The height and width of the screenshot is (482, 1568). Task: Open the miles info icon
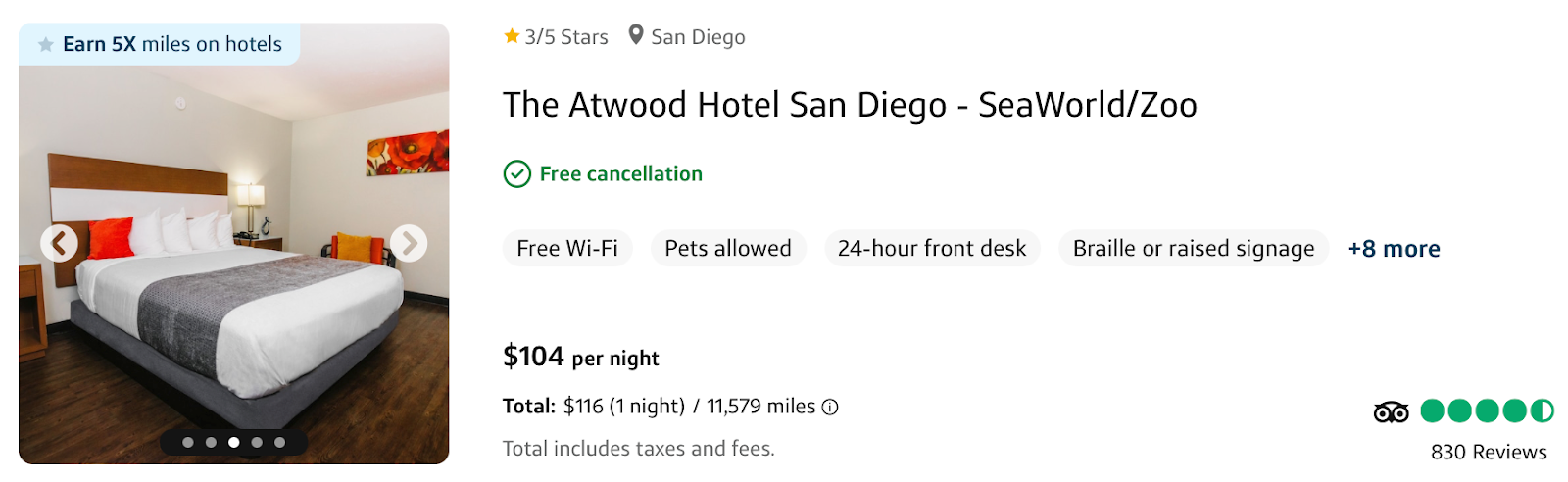point(830,408)
